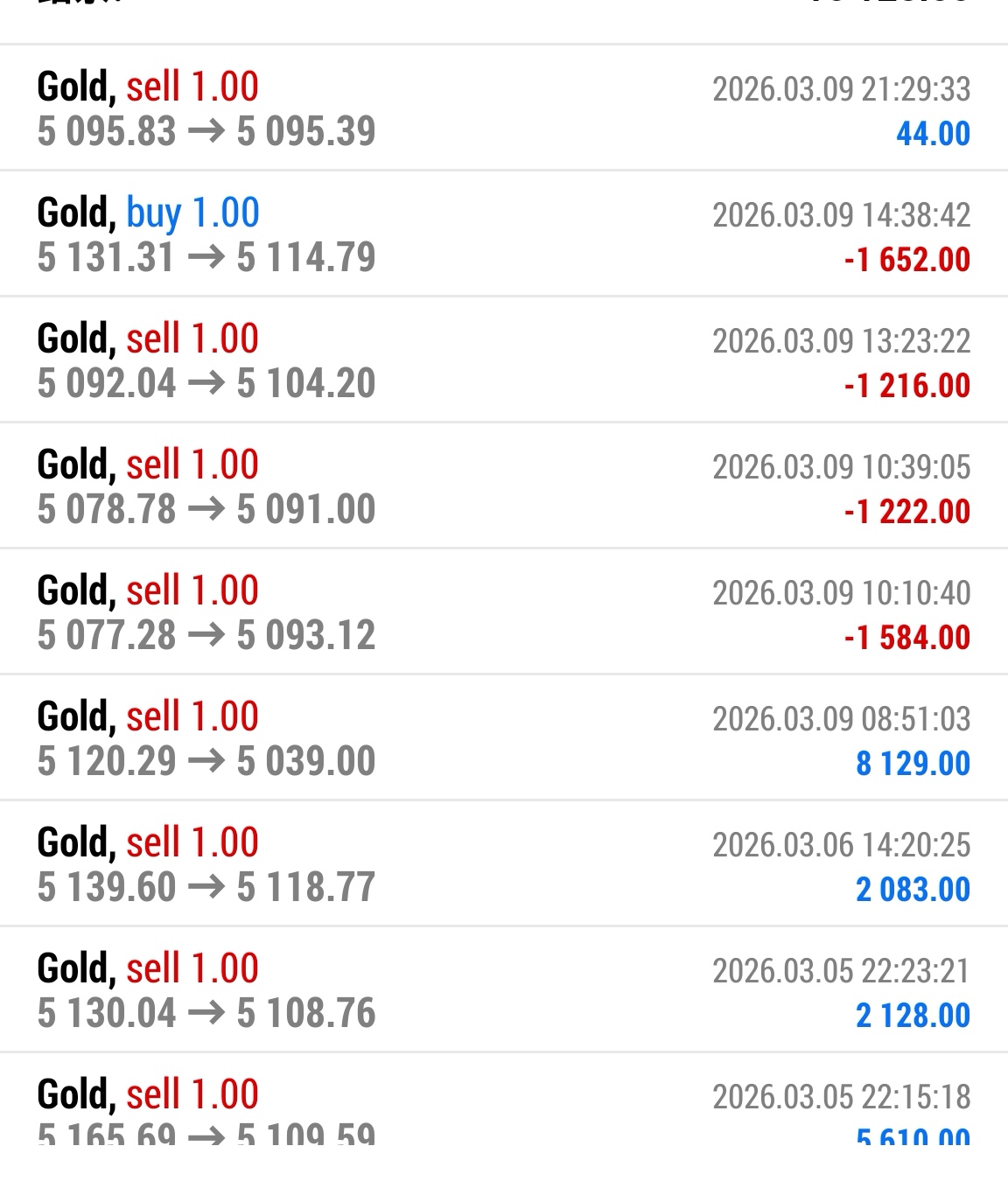Show details of the 13:23:22 Gold sell trade
Viewport: 1008px width, 1181px height.
click(x=504, y=360)
